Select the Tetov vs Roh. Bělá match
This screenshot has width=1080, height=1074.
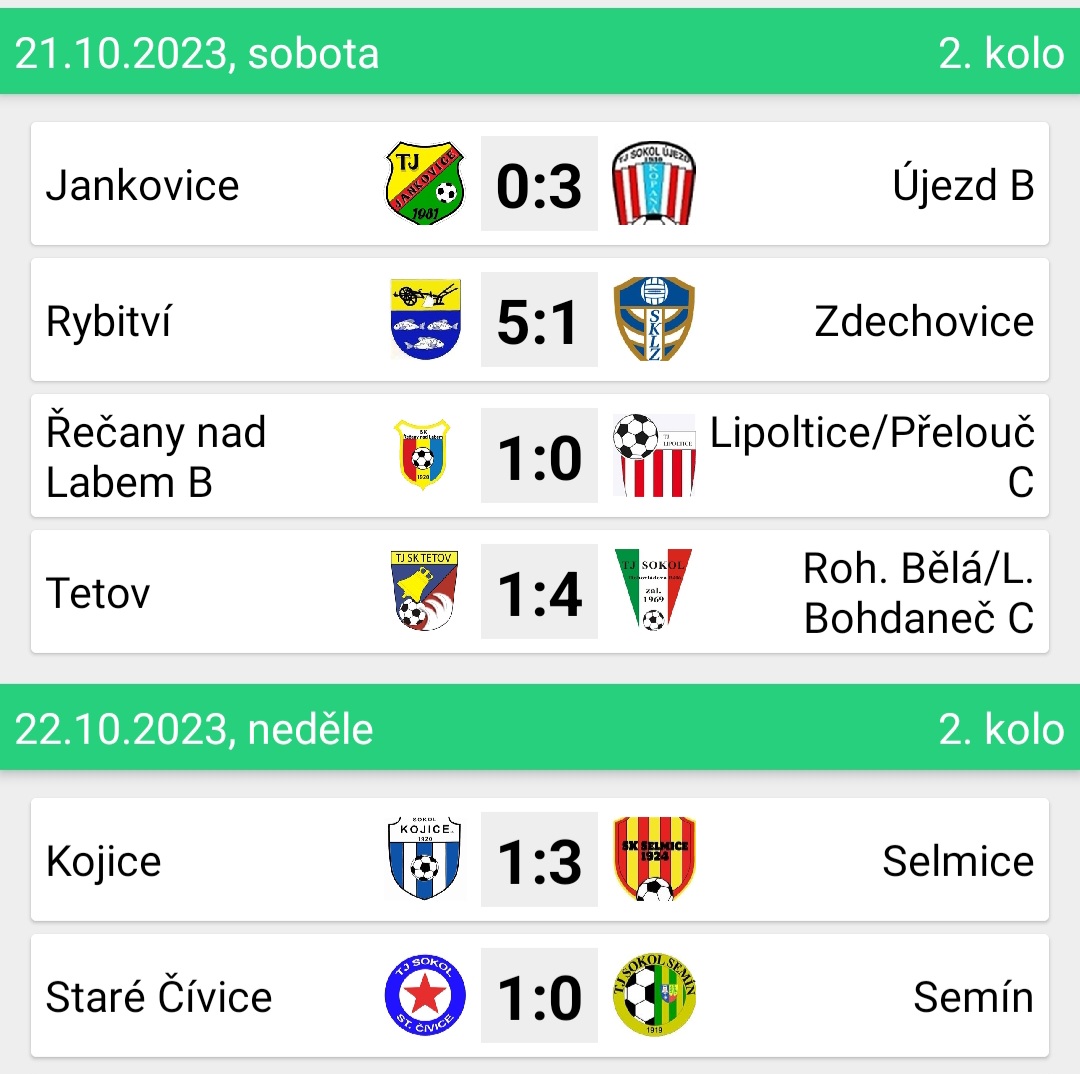click(539, 593)
